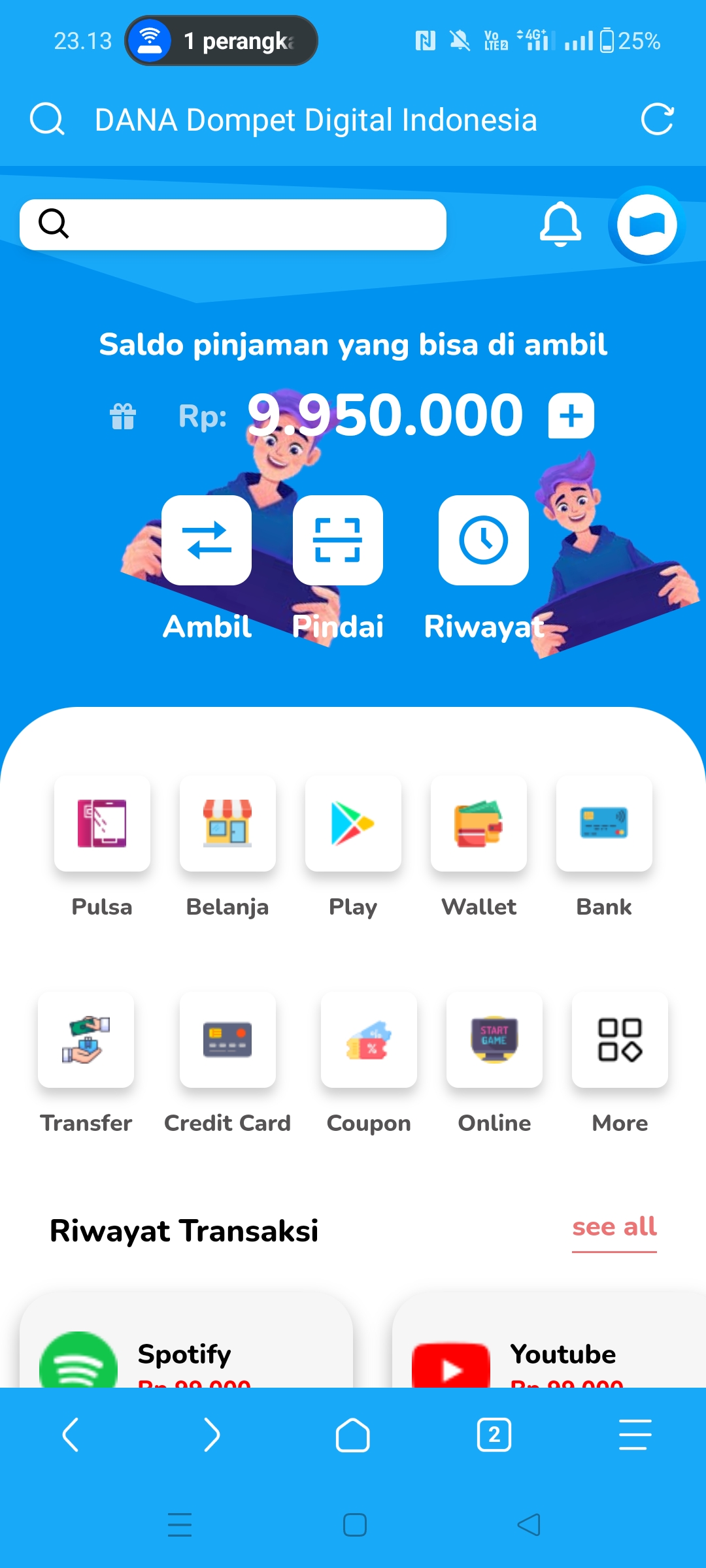Select the Credit Card tile
The image size is (706, 1568).
coord(227,1039)
